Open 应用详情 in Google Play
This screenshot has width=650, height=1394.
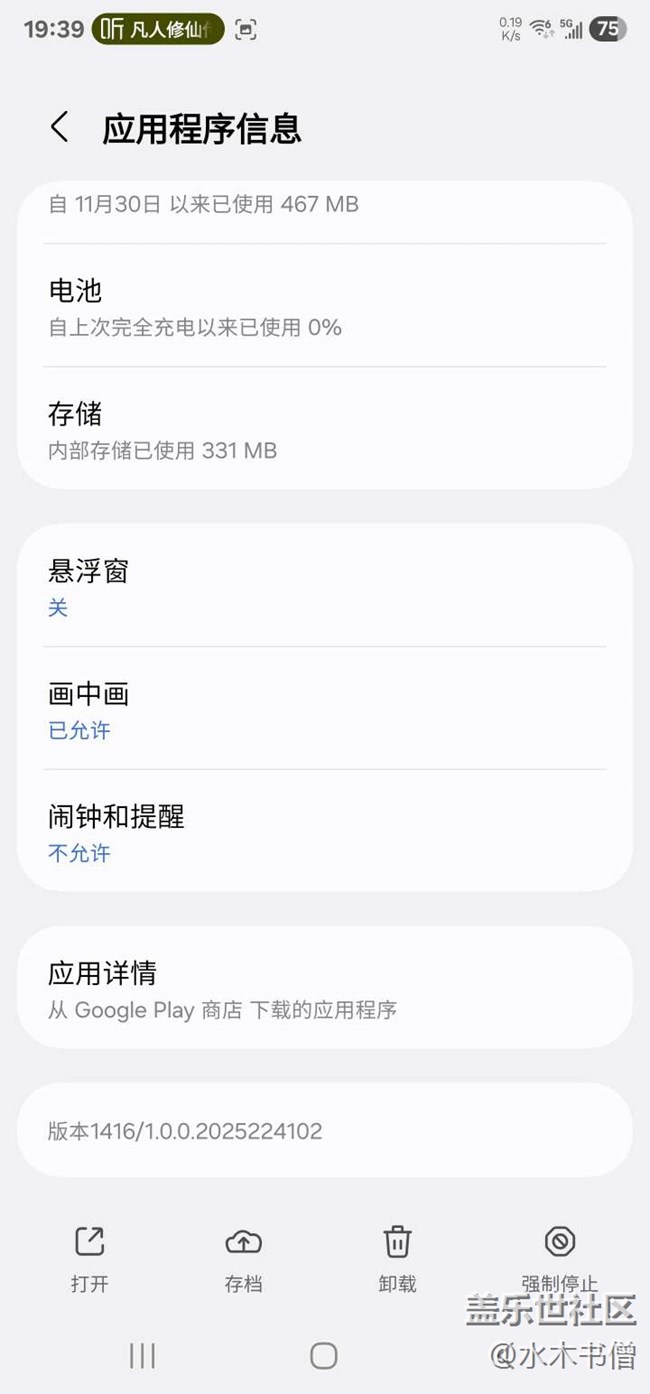point(324,988)
